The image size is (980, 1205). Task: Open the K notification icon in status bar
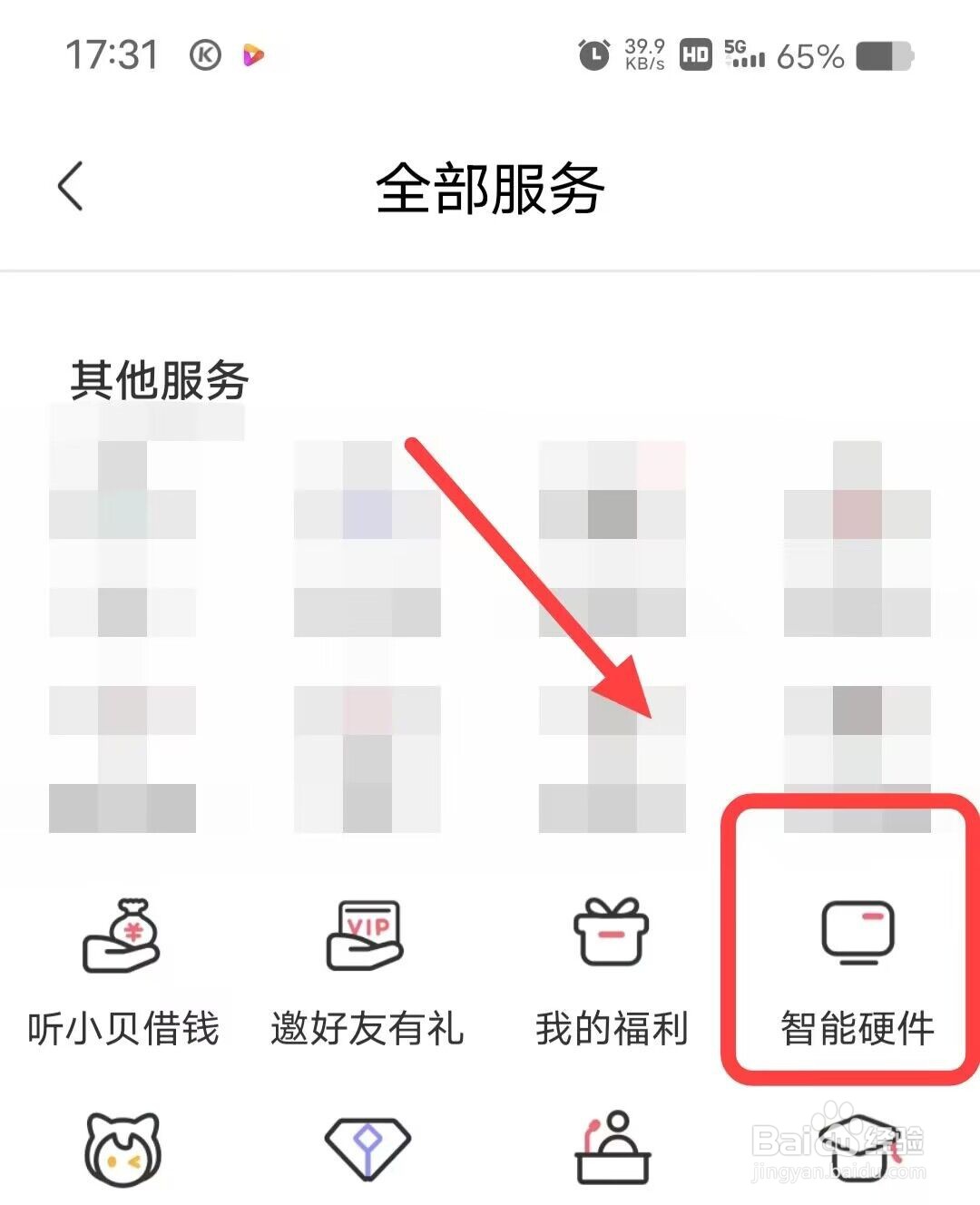tap(205, 54)
